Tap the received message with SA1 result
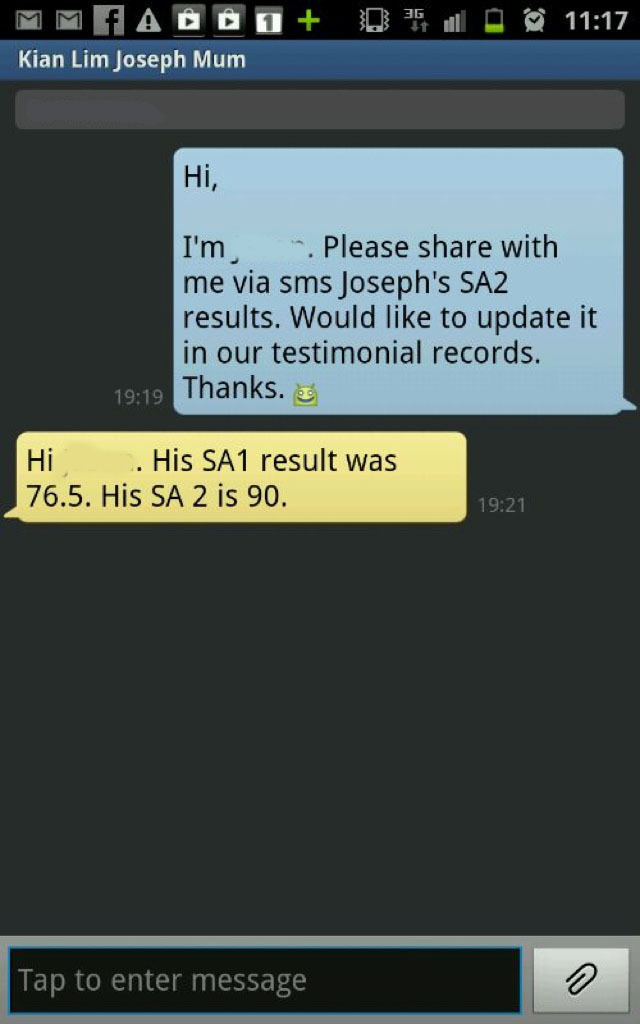Screen dimensions: 640x1024 pos(240,477)
